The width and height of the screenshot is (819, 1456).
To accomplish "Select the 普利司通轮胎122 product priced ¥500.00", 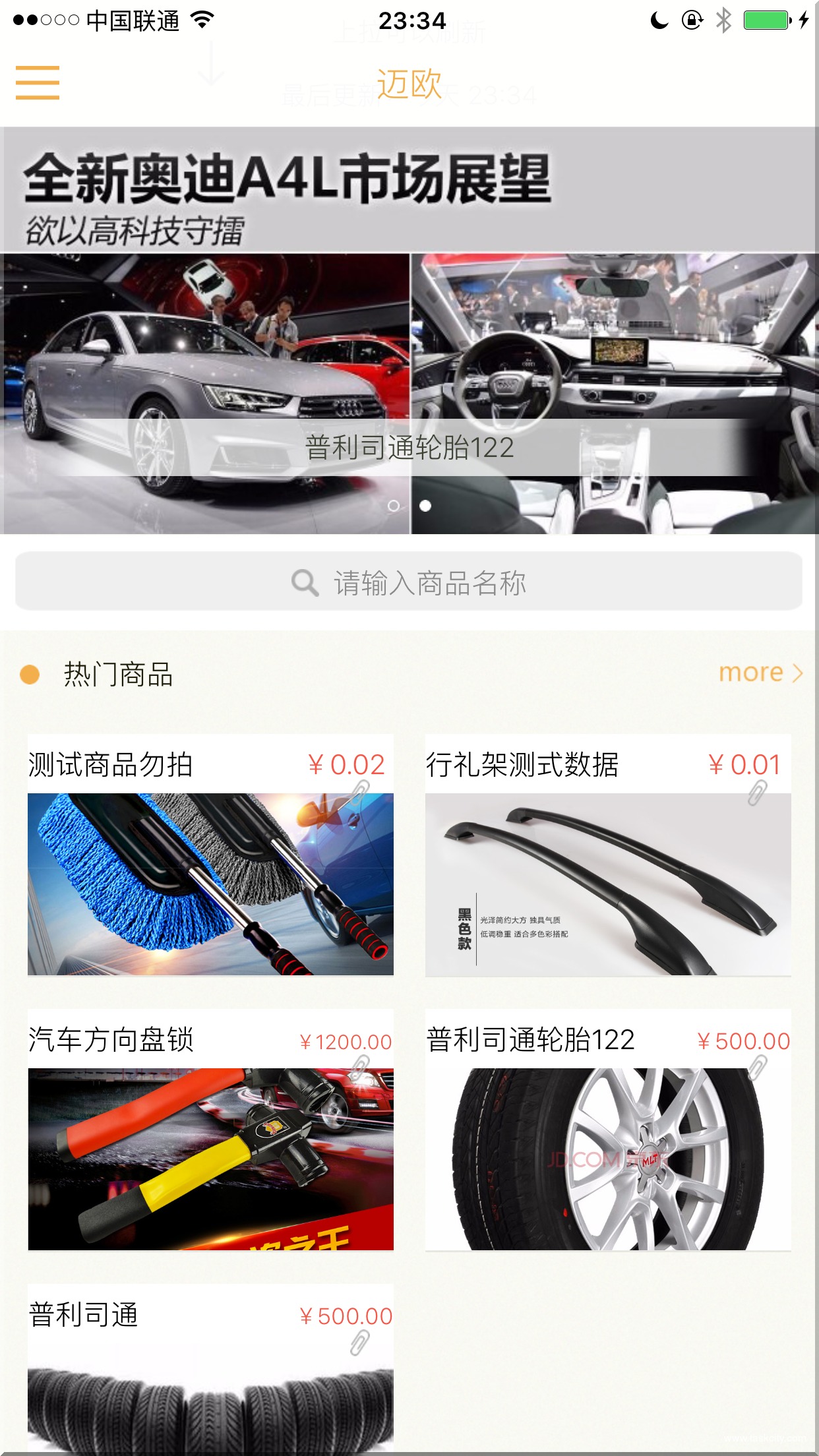I will [x=608, y=1130].
